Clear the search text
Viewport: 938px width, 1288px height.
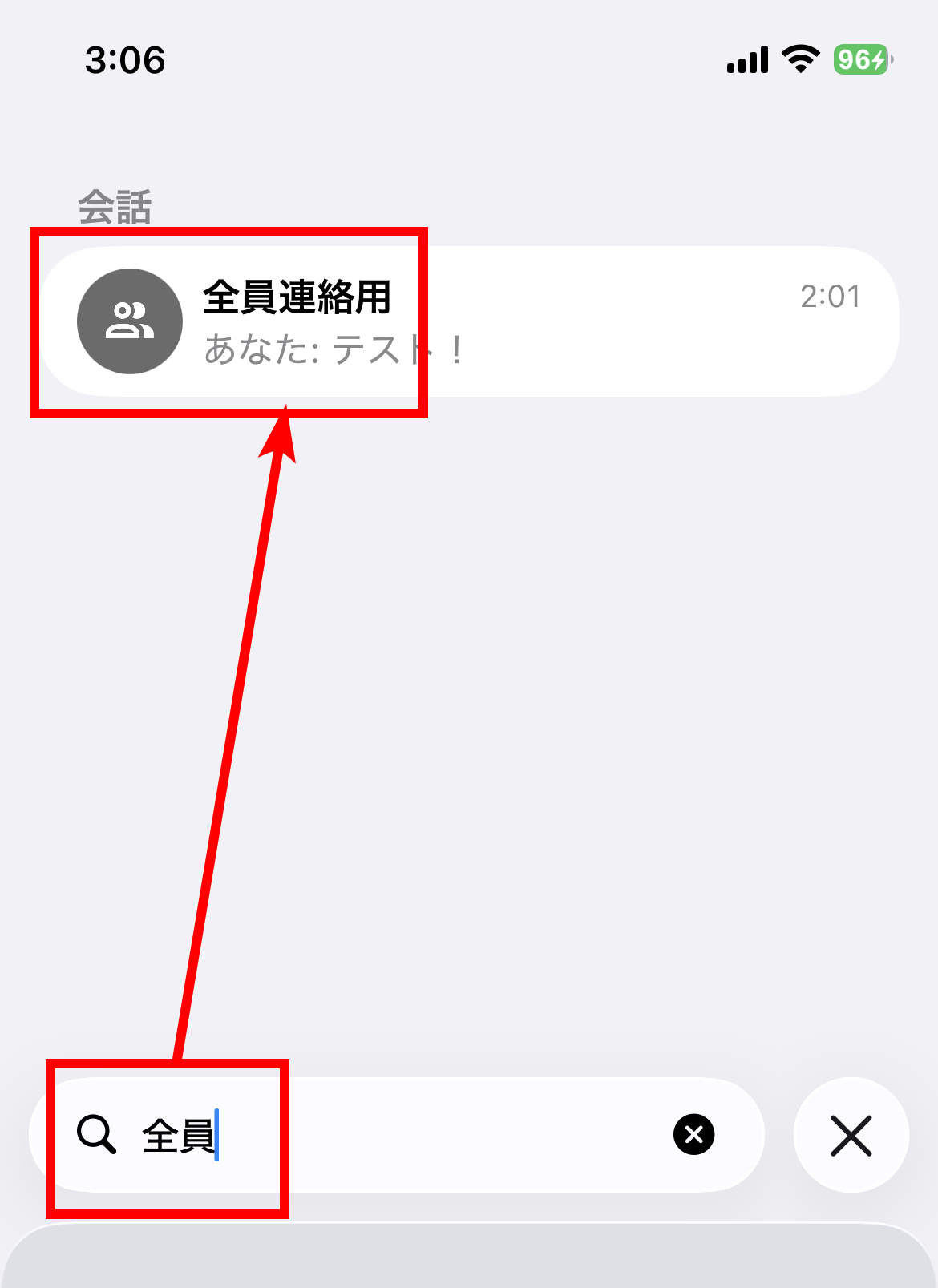pos(693,1135)
